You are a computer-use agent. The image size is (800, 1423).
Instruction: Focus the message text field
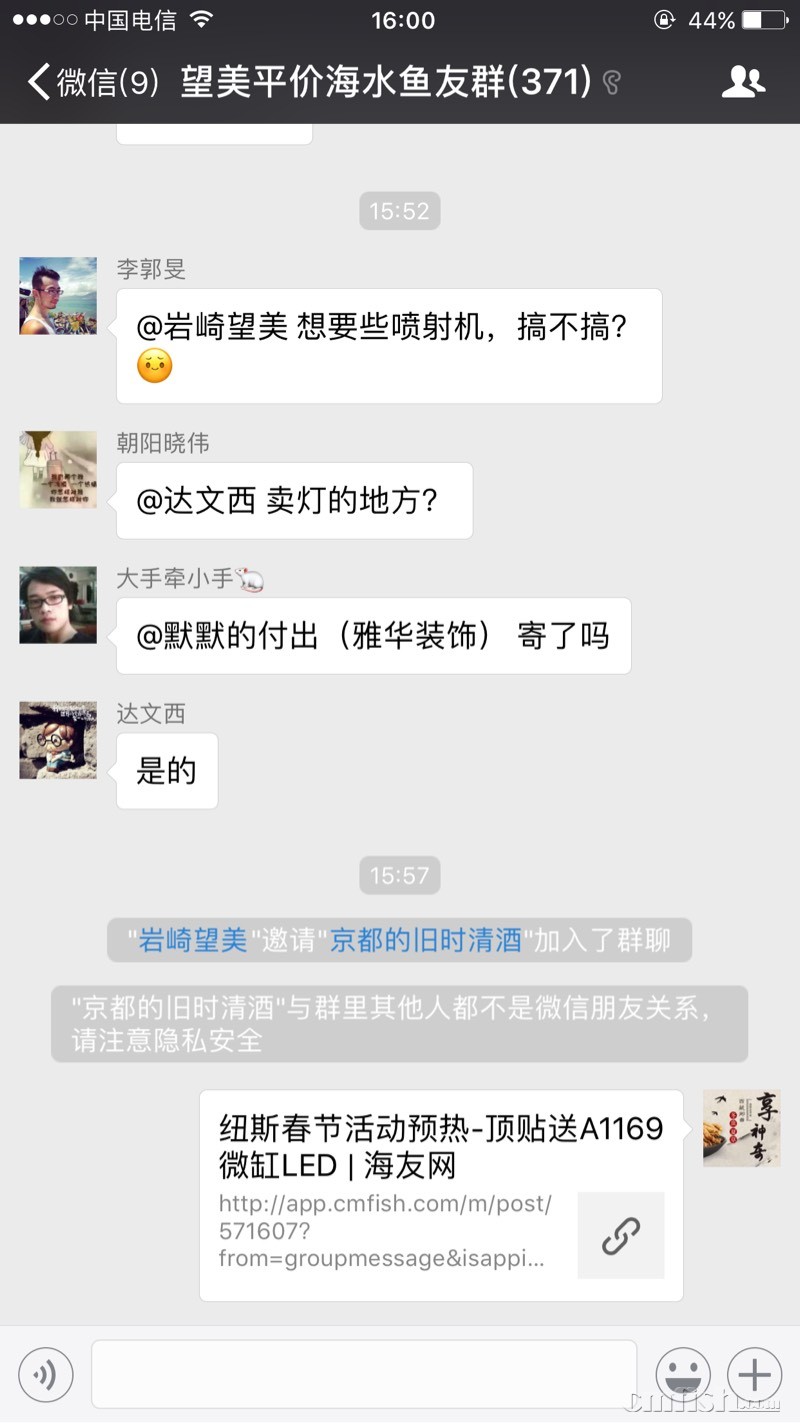(364, 1375)
